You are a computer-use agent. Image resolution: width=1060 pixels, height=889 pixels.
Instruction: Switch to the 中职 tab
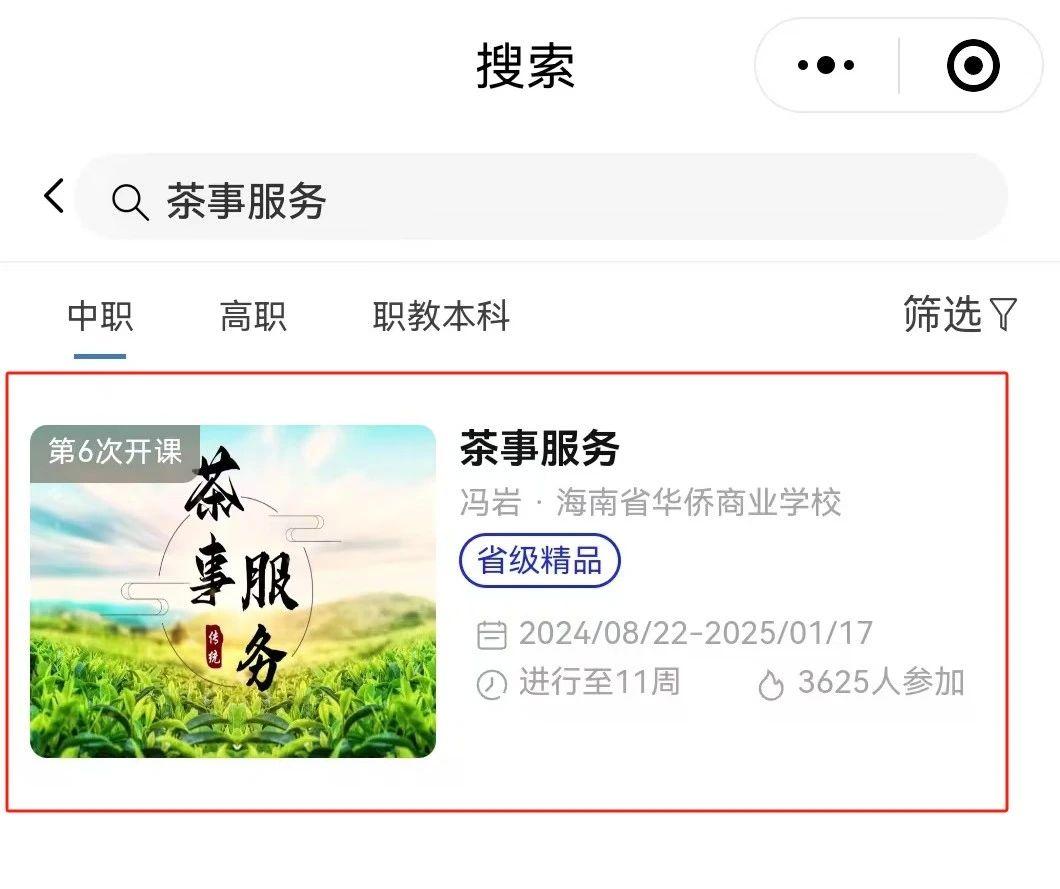click(100, 316)
